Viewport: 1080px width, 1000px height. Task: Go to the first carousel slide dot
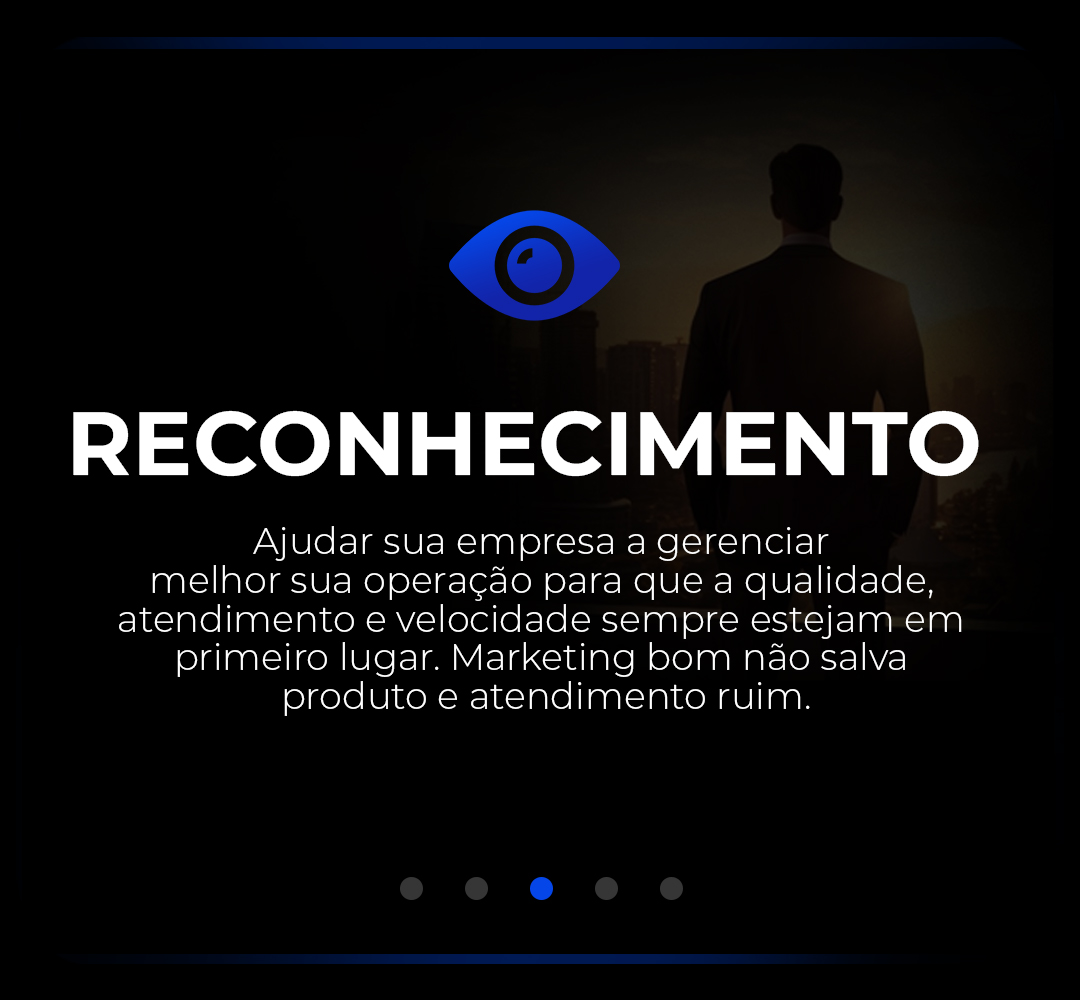click(x=411, y=888)
